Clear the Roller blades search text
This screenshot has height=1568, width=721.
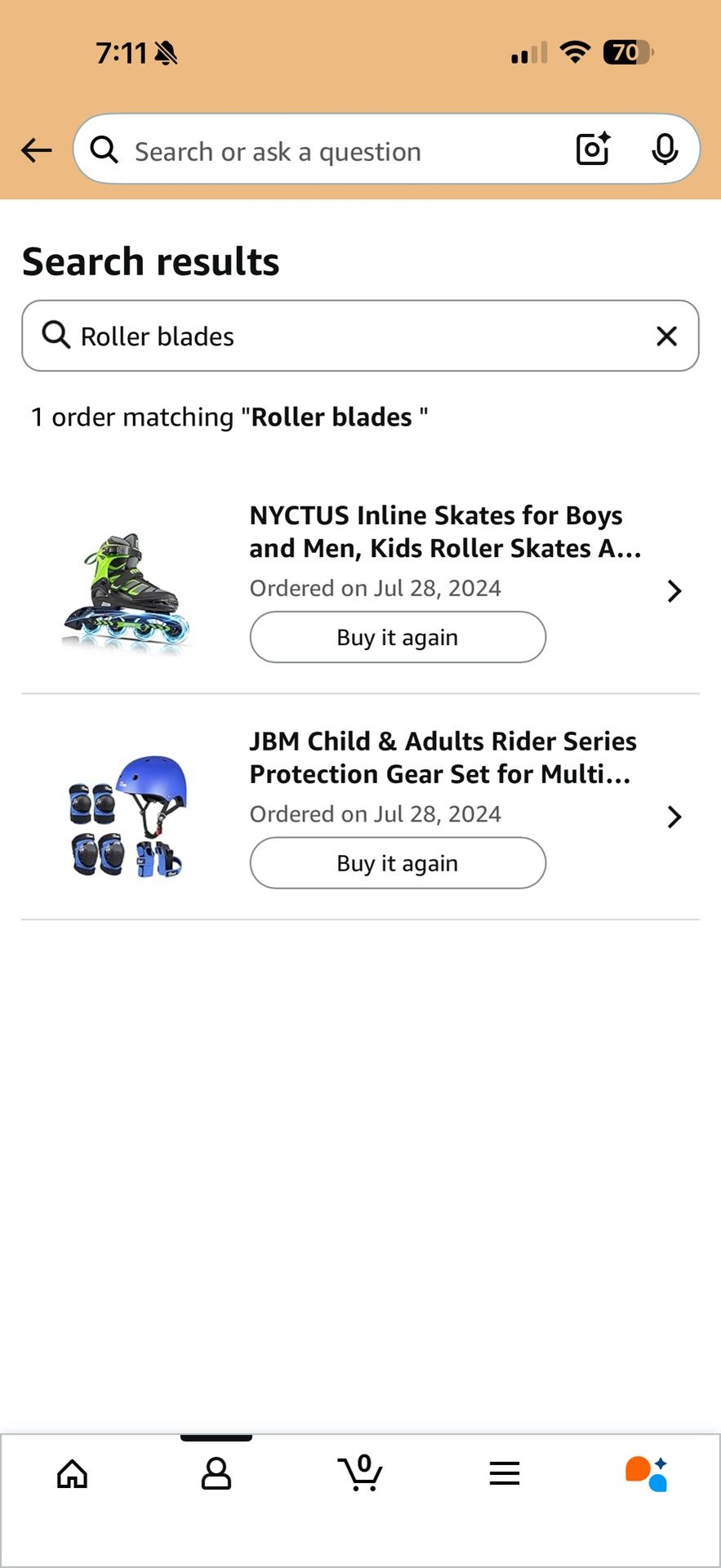666,336
